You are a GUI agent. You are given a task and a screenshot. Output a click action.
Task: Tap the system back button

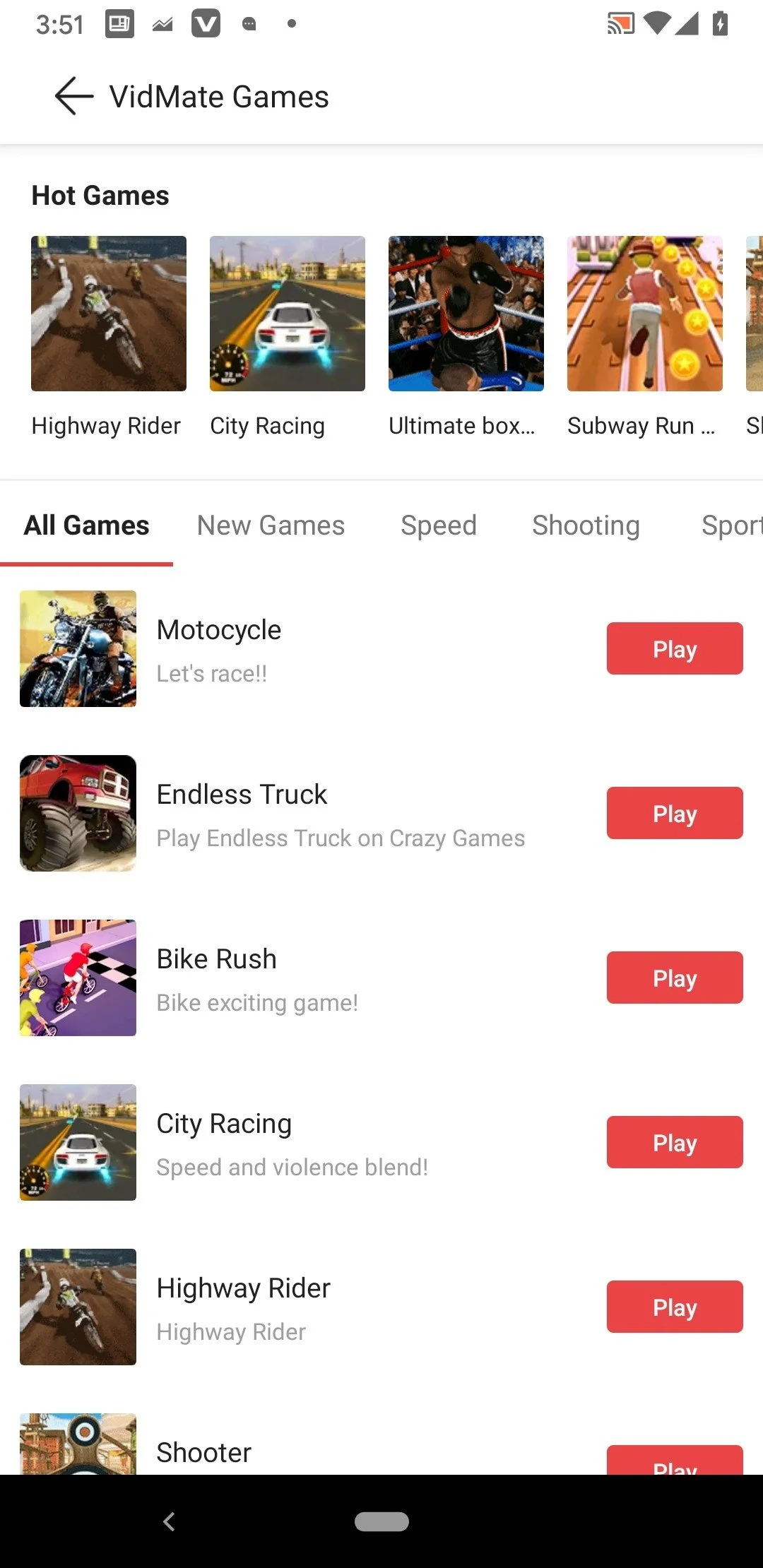click(x=169, y=1521)
